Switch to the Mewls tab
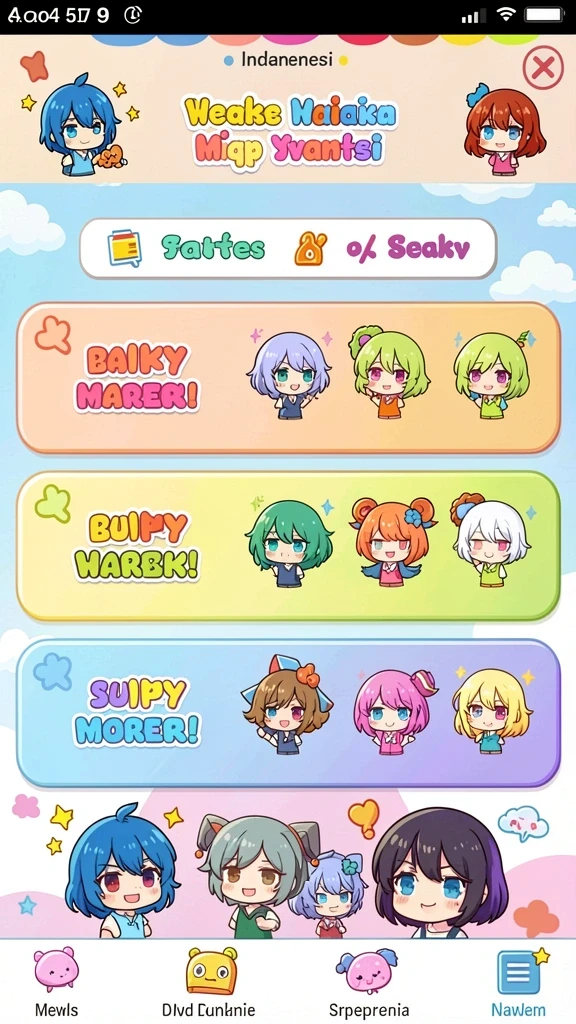Image resolution: width=576 pixels, height=1024 pixels. (x=56, y=982)
